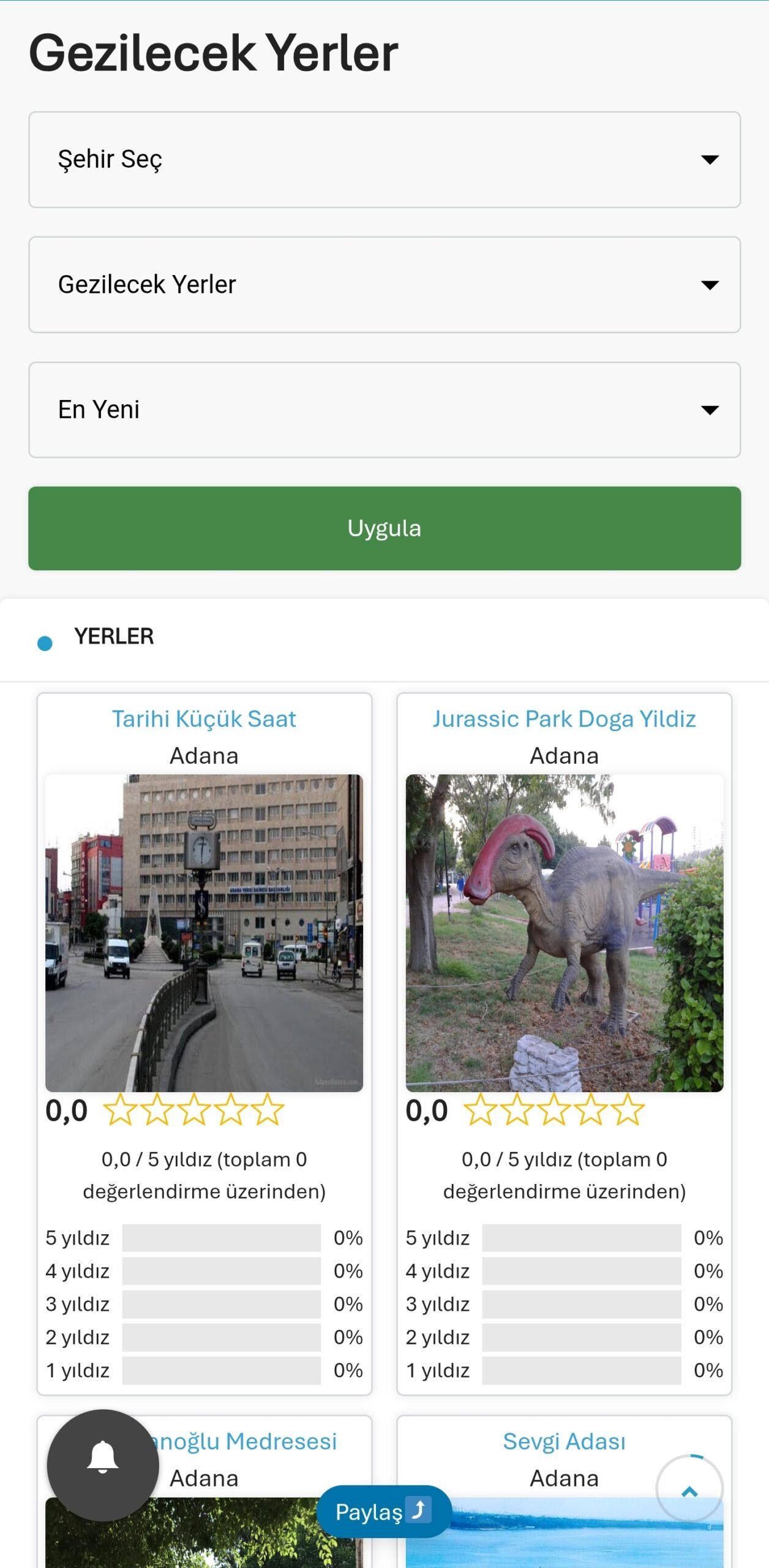Open the Tarihi Küçük Saat title link
Screen dimensions: 769x1568
[204, 719]
